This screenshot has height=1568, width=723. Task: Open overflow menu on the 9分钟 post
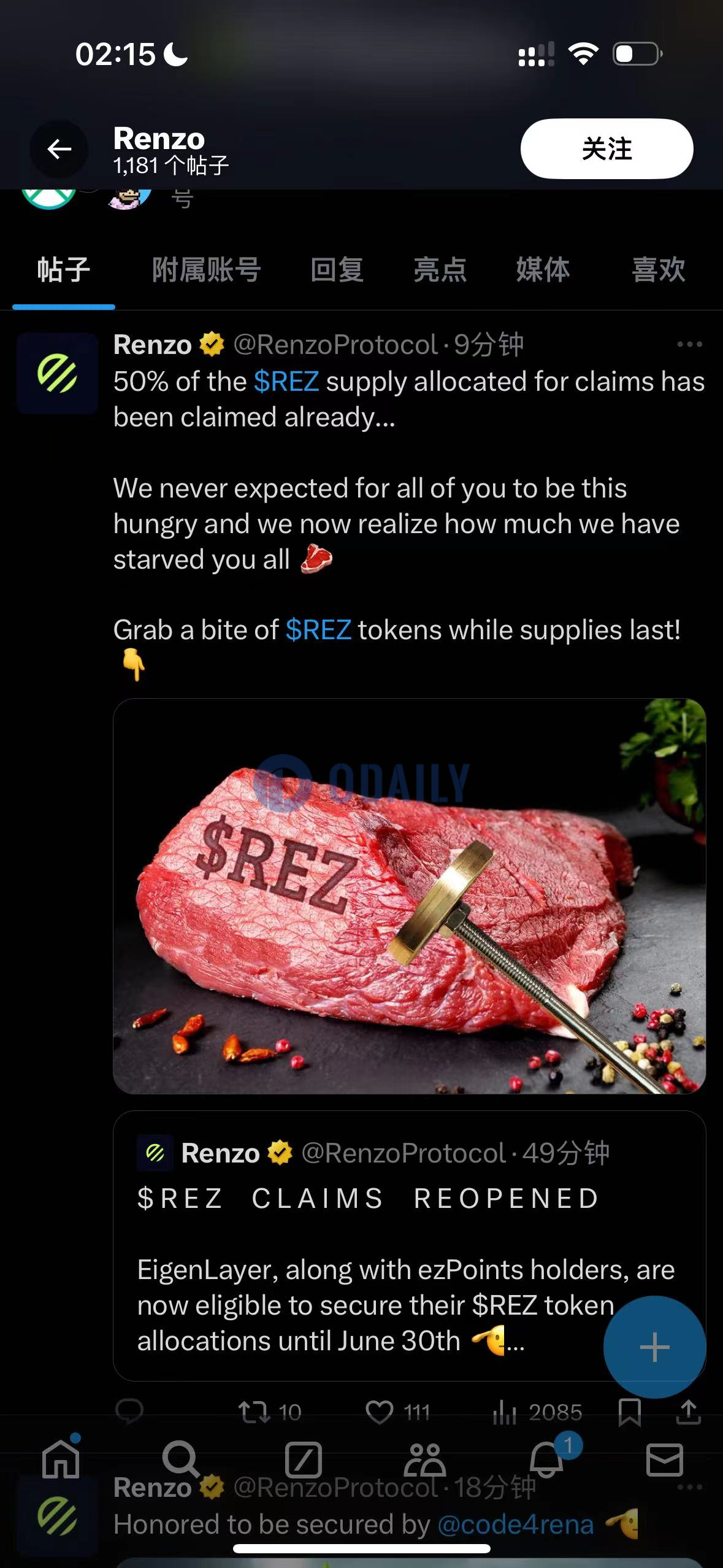coord(689,345)
